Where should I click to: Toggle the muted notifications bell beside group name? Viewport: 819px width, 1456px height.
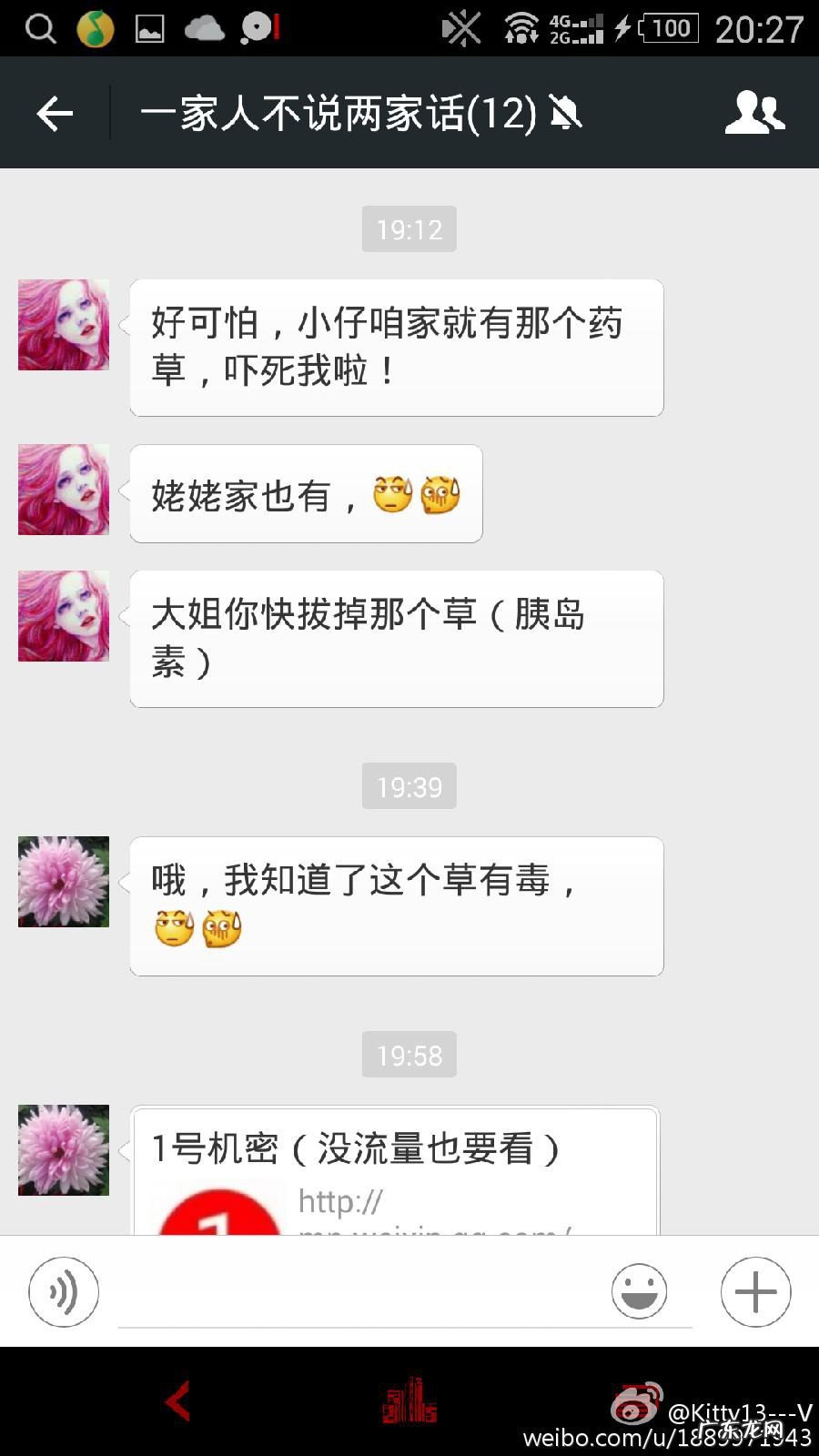point(566,112)
